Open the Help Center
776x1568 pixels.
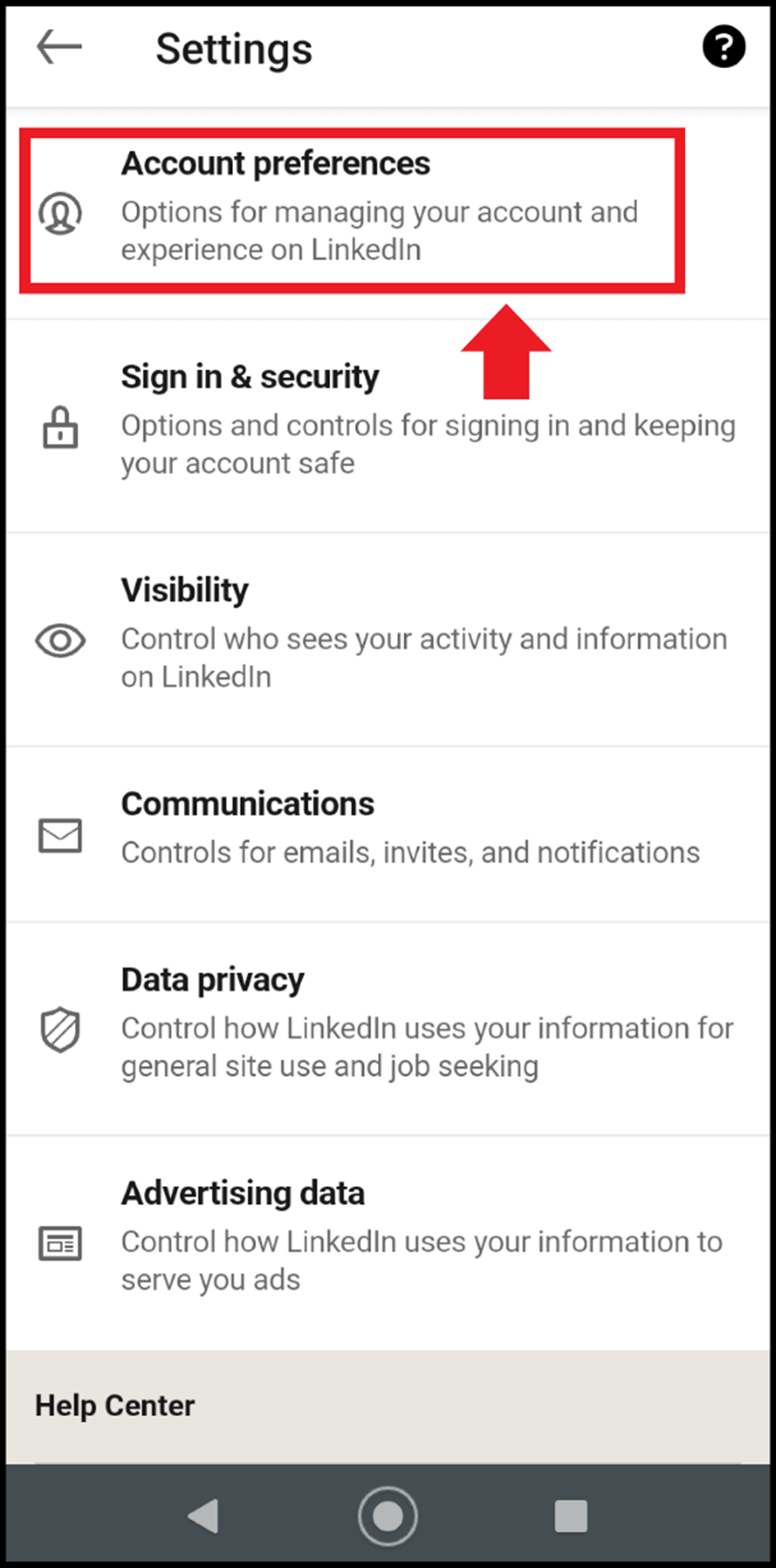[114, 1405]
